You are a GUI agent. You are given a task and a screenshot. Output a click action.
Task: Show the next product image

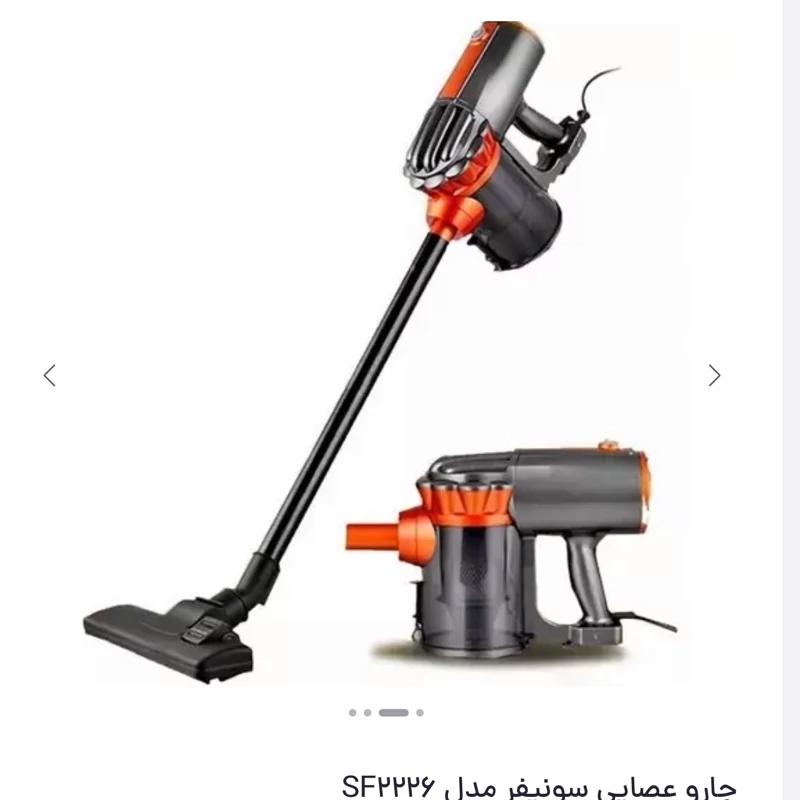click(714, 375)
